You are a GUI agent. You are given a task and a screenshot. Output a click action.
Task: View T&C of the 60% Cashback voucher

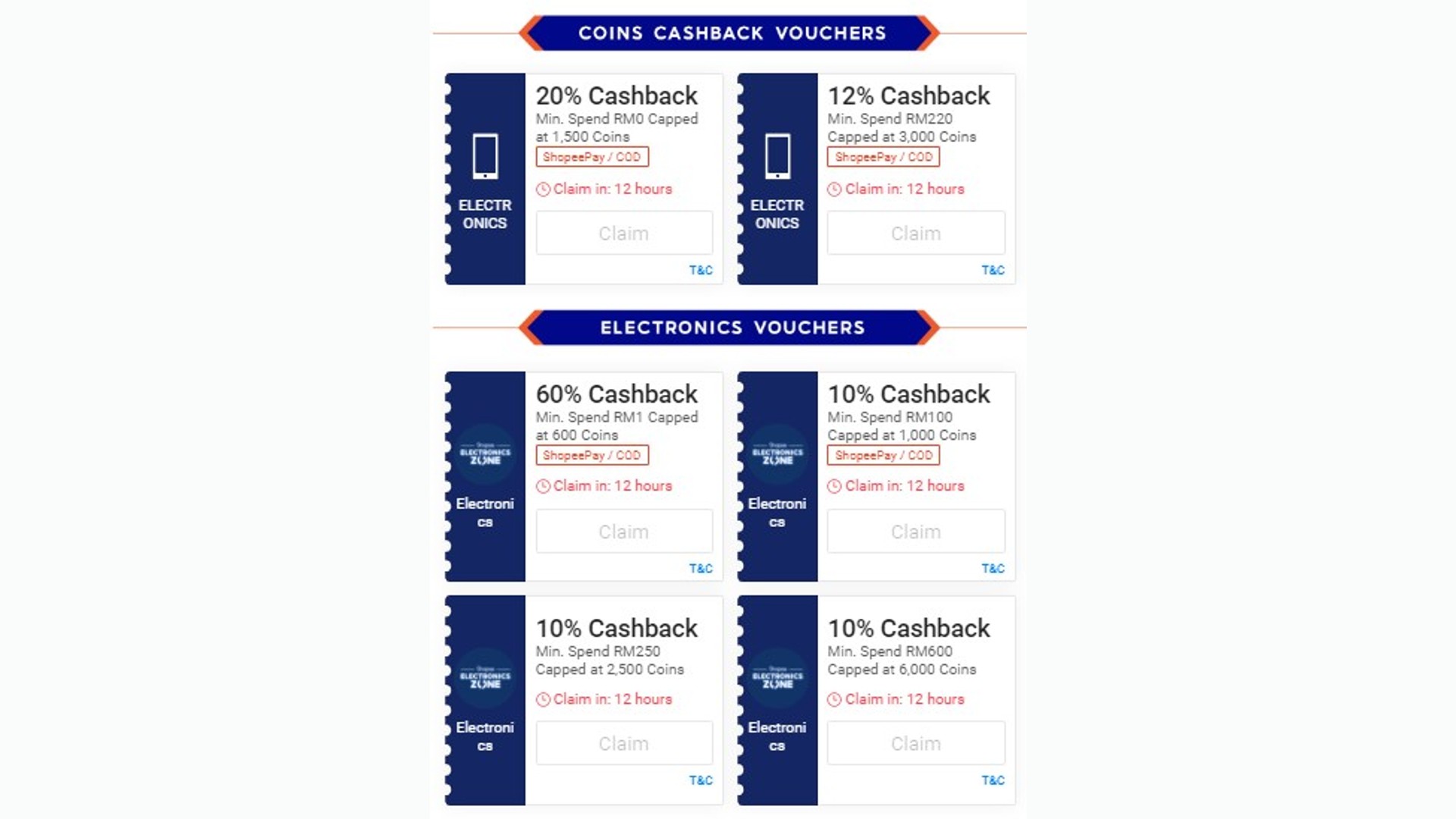click(700, 568)
